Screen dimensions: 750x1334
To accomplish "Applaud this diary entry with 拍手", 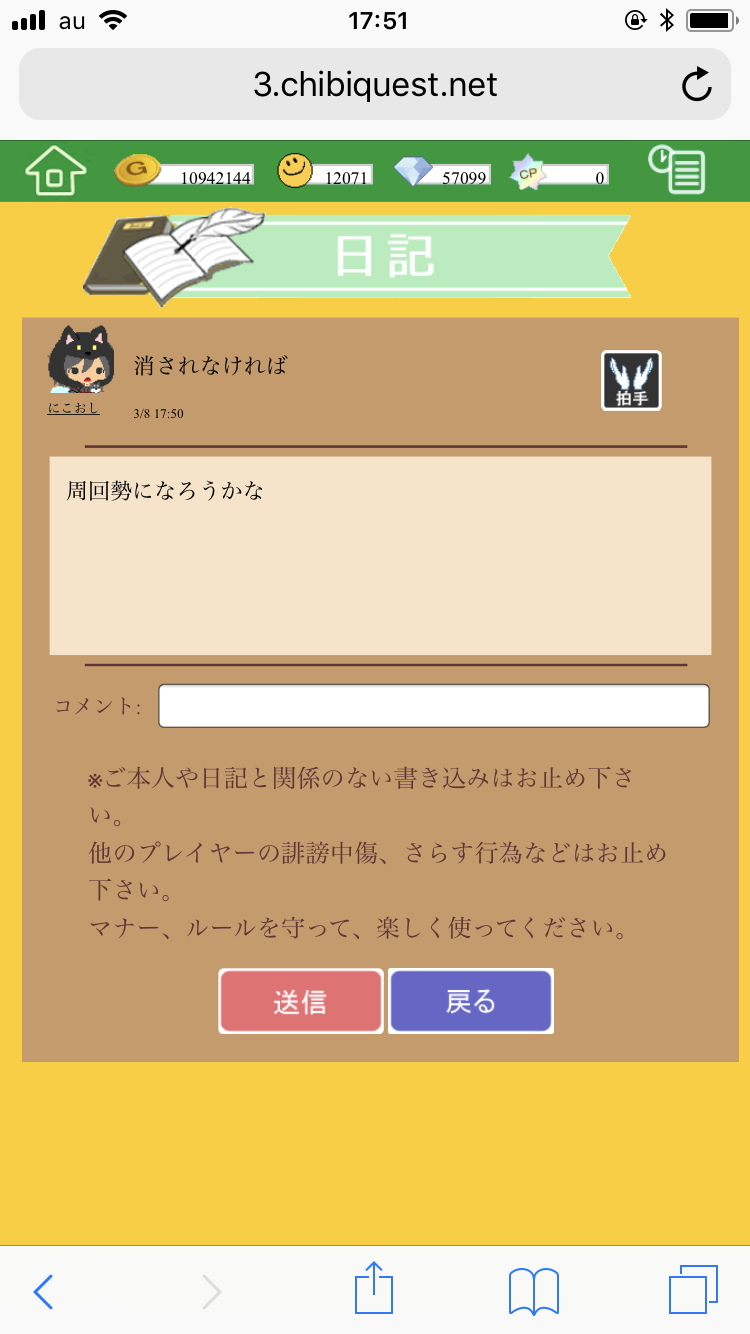I will [x=631, y=380].
